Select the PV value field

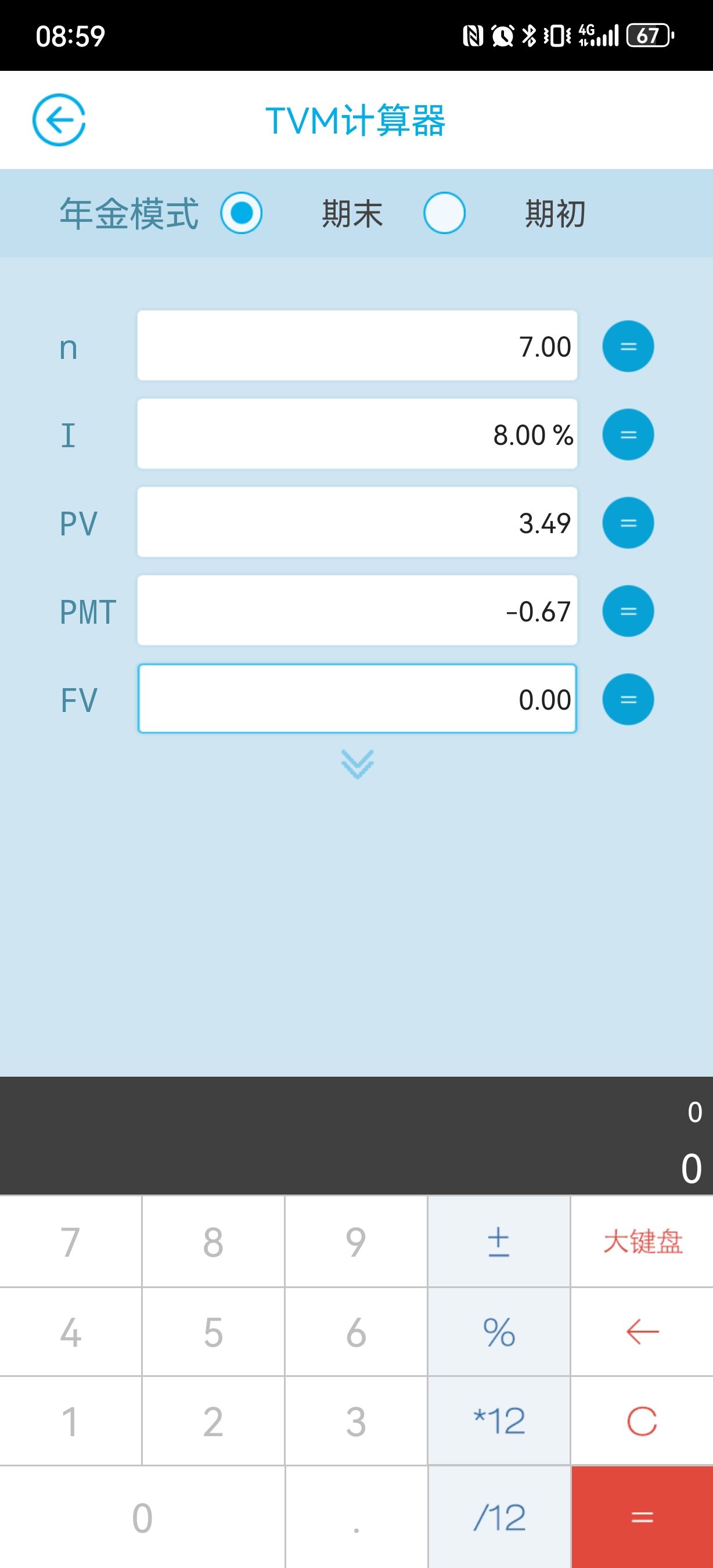pos(357,522)
